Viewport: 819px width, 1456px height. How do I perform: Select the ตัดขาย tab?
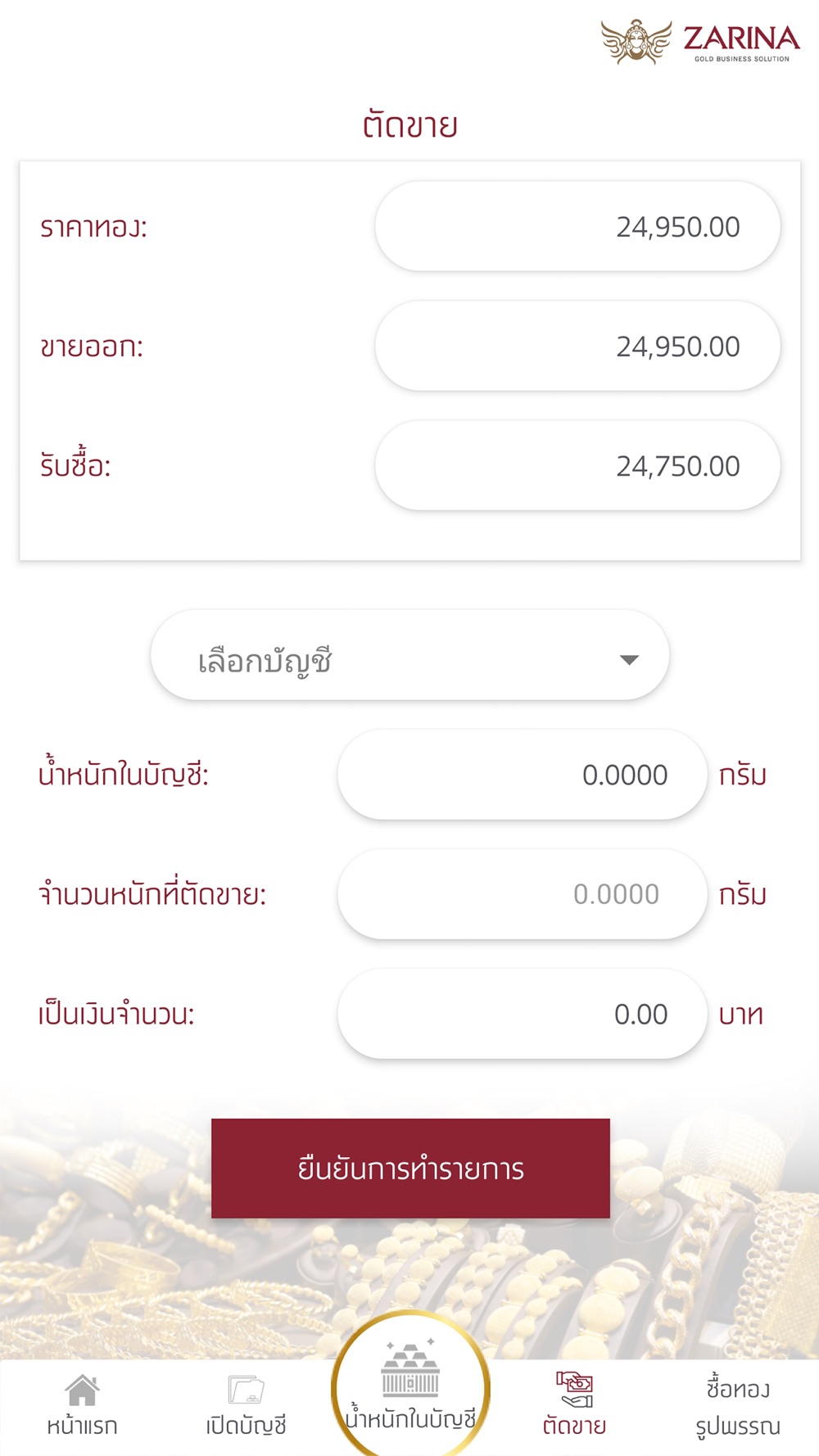pos(574,1405)
